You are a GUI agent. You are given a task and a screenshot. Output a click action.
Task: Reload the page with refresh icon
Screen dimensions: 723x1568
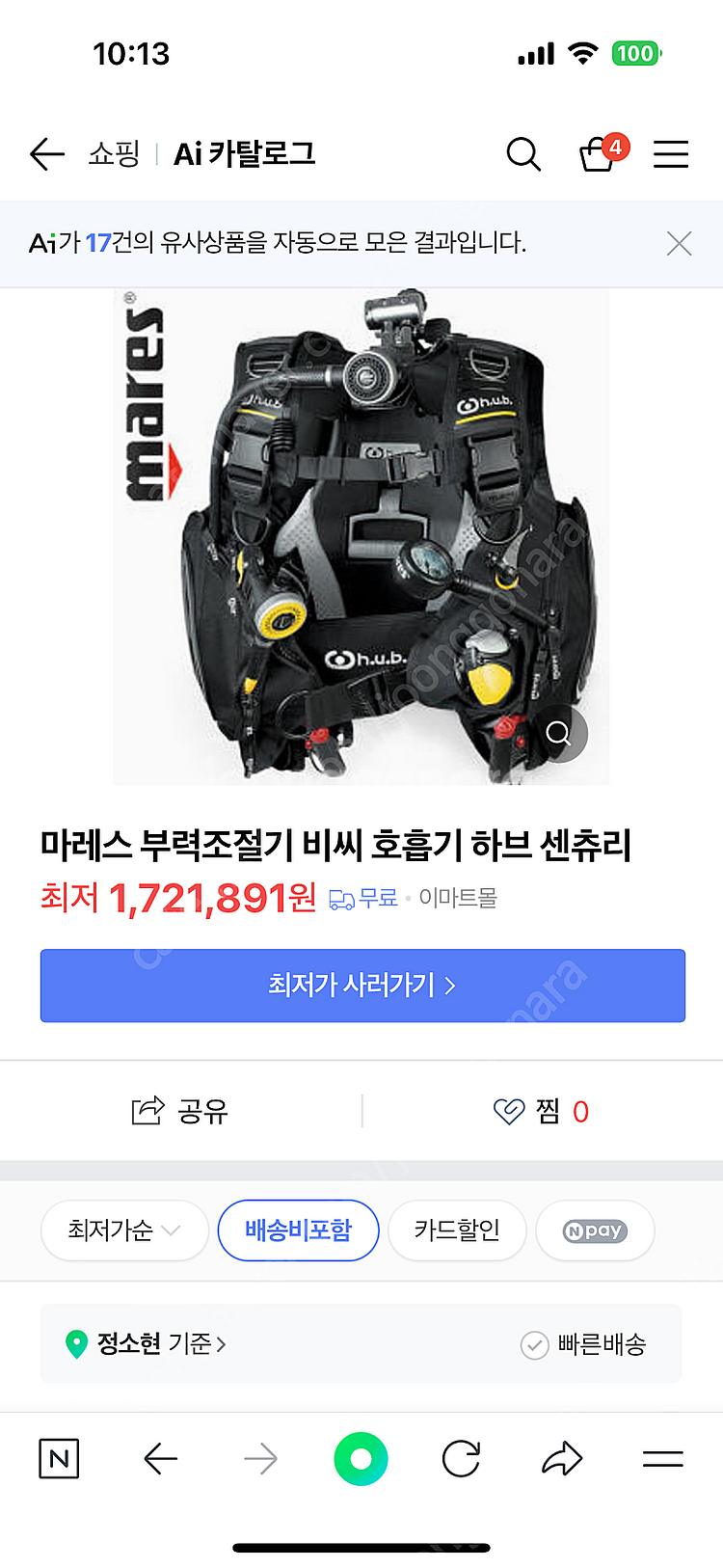(x=461, y=1459)
